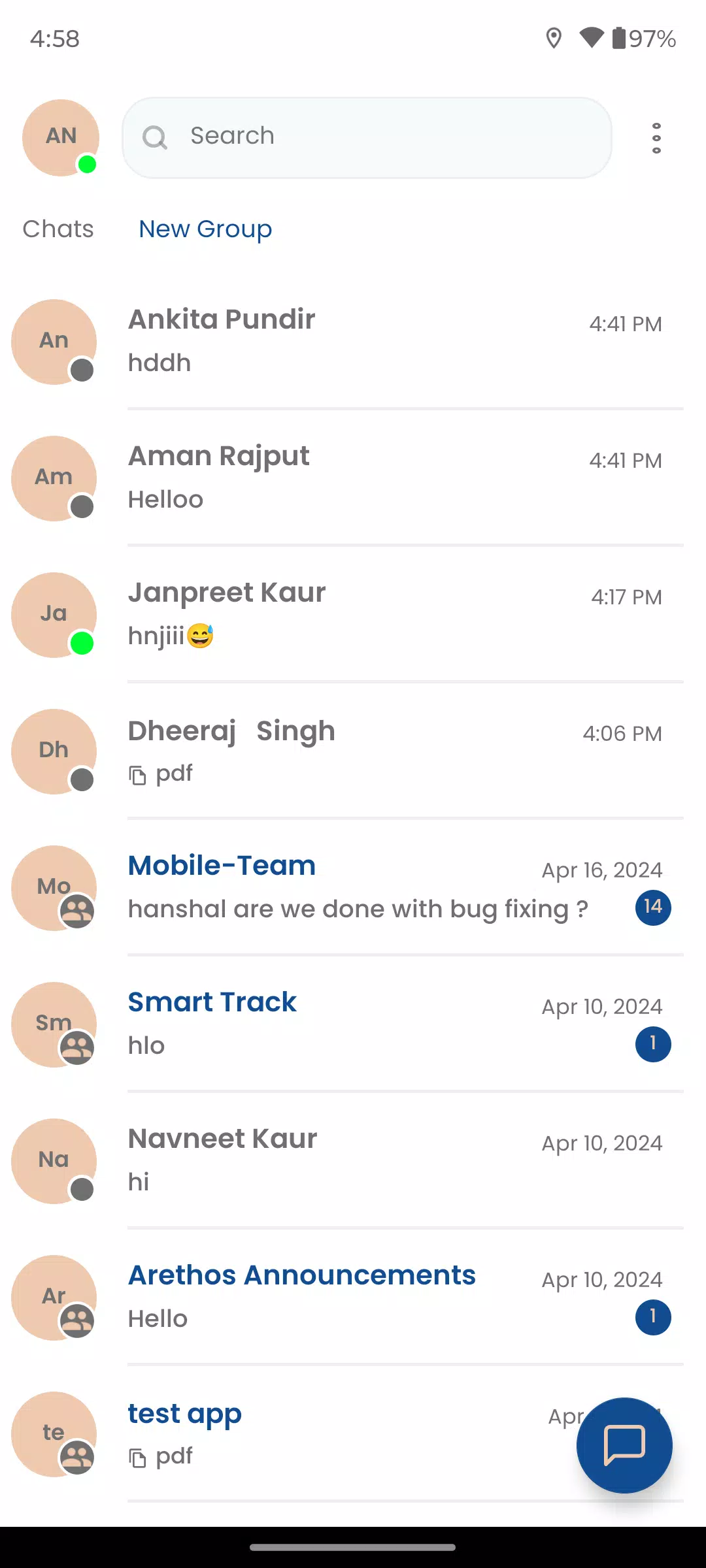Open the Mobile-Team group chat
This screenshot has width=706, height=1568.
pos(353,888)
